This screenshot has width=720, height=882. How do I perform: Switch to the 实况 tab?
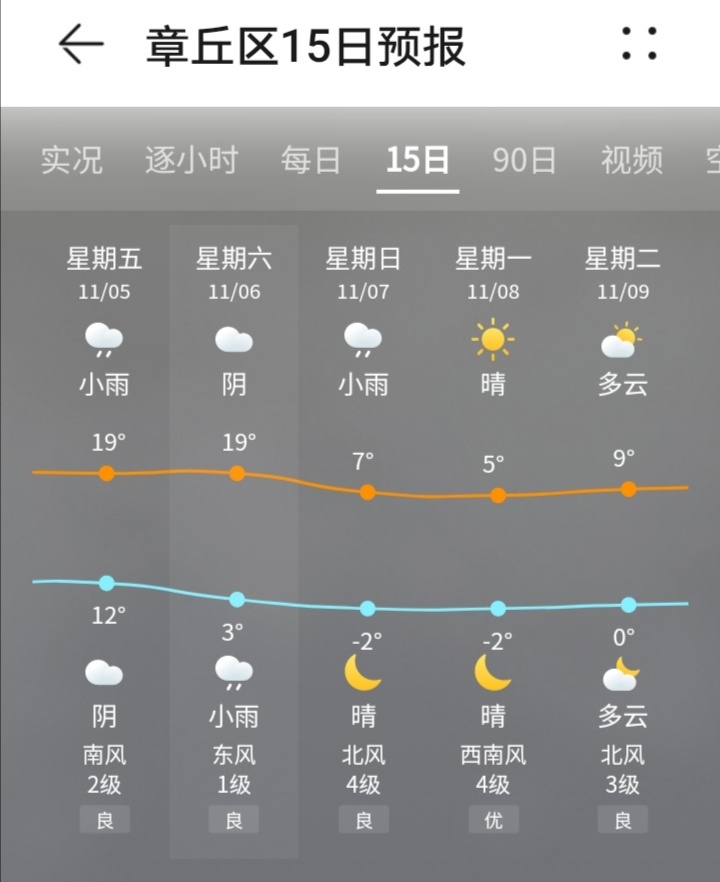point(71,160)
